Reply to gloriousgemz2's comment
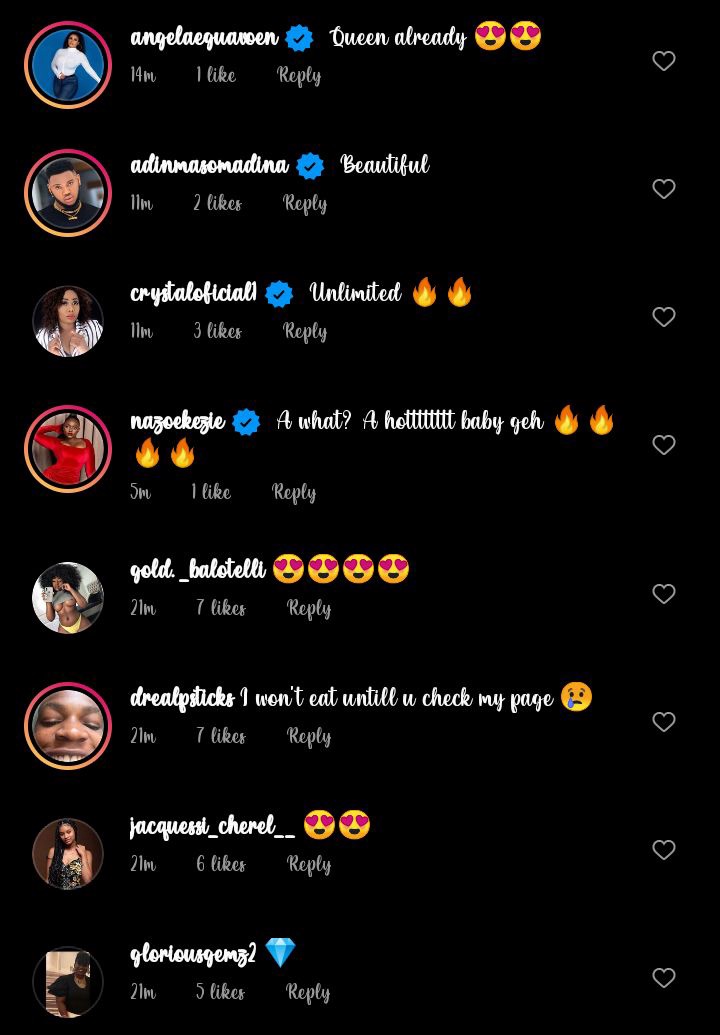 click(308, 992)
